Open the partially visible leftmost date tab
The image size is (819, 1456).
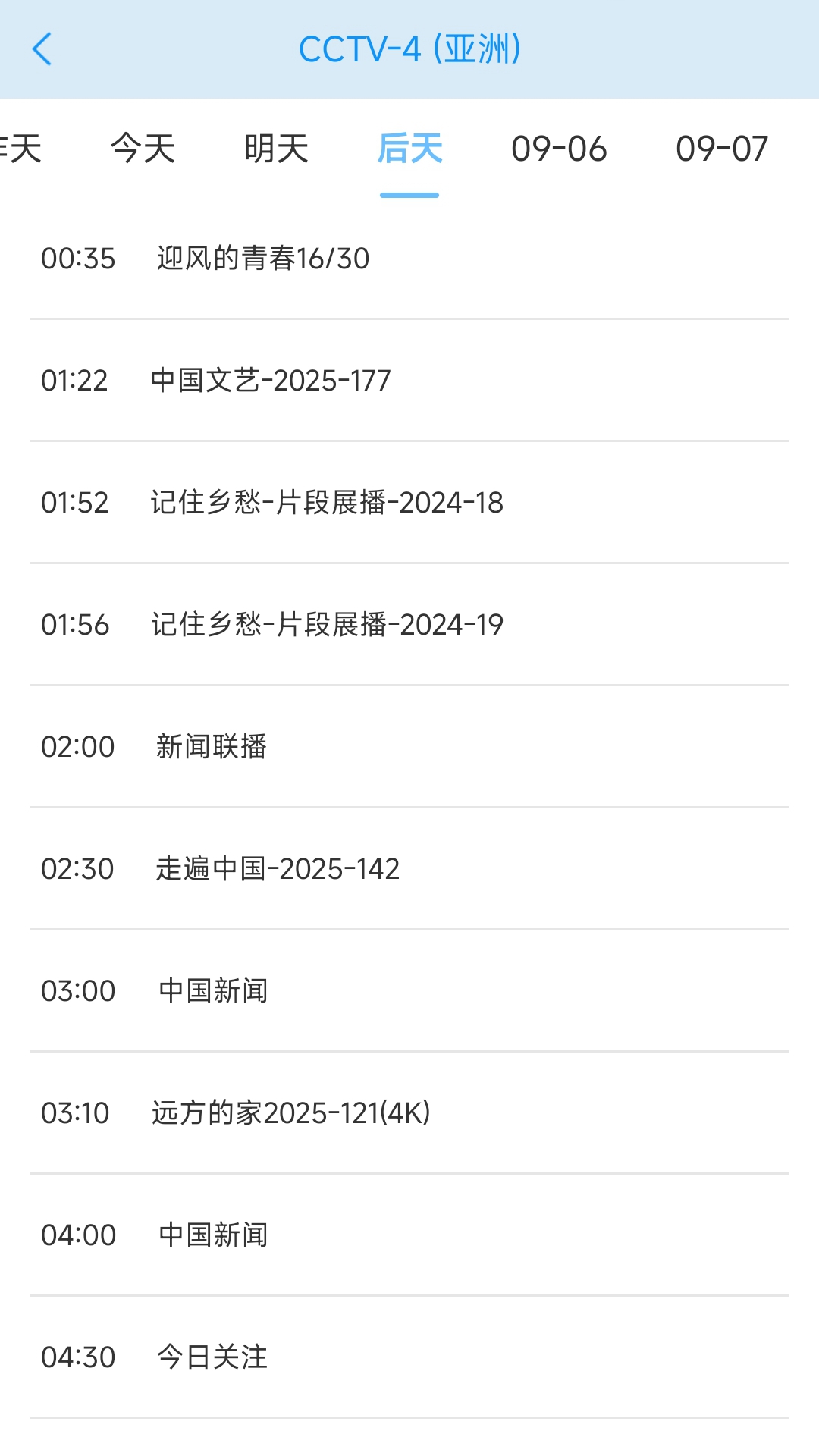(19, 149)
